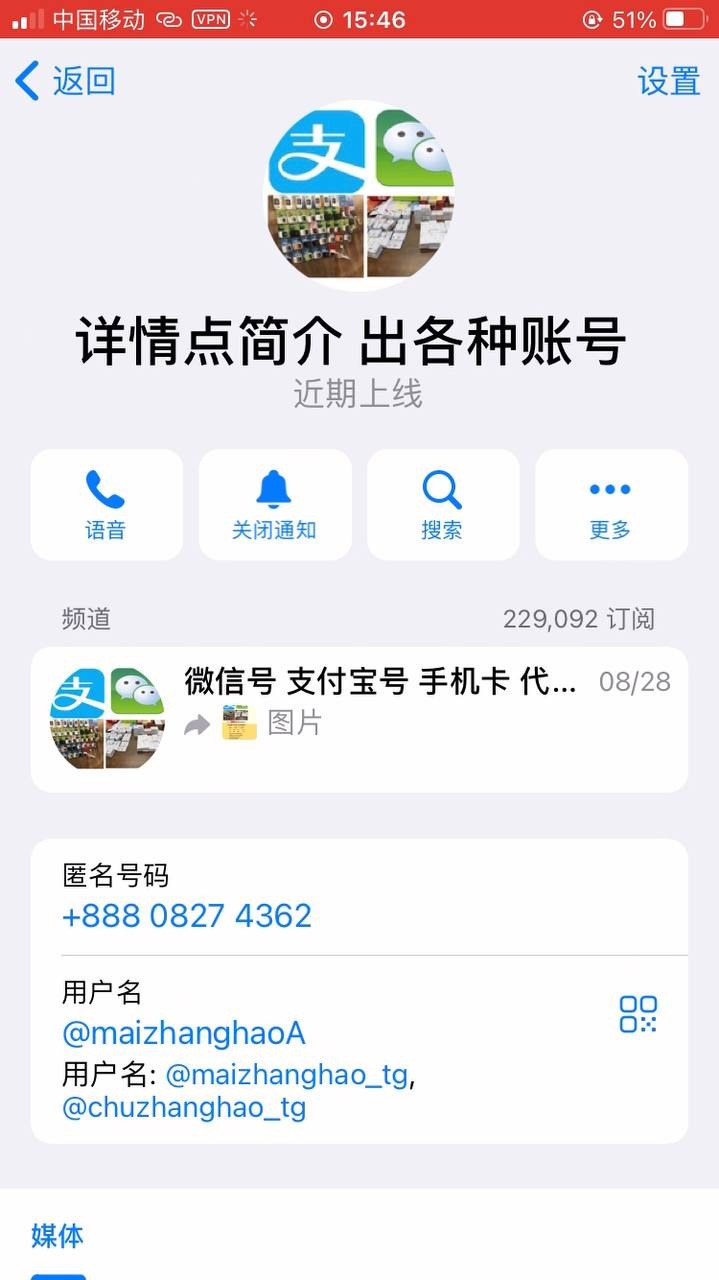The width and height of the screenshot is (719, 1280).
Task: Switch to the 媒体 tab
Action: 57,1236
